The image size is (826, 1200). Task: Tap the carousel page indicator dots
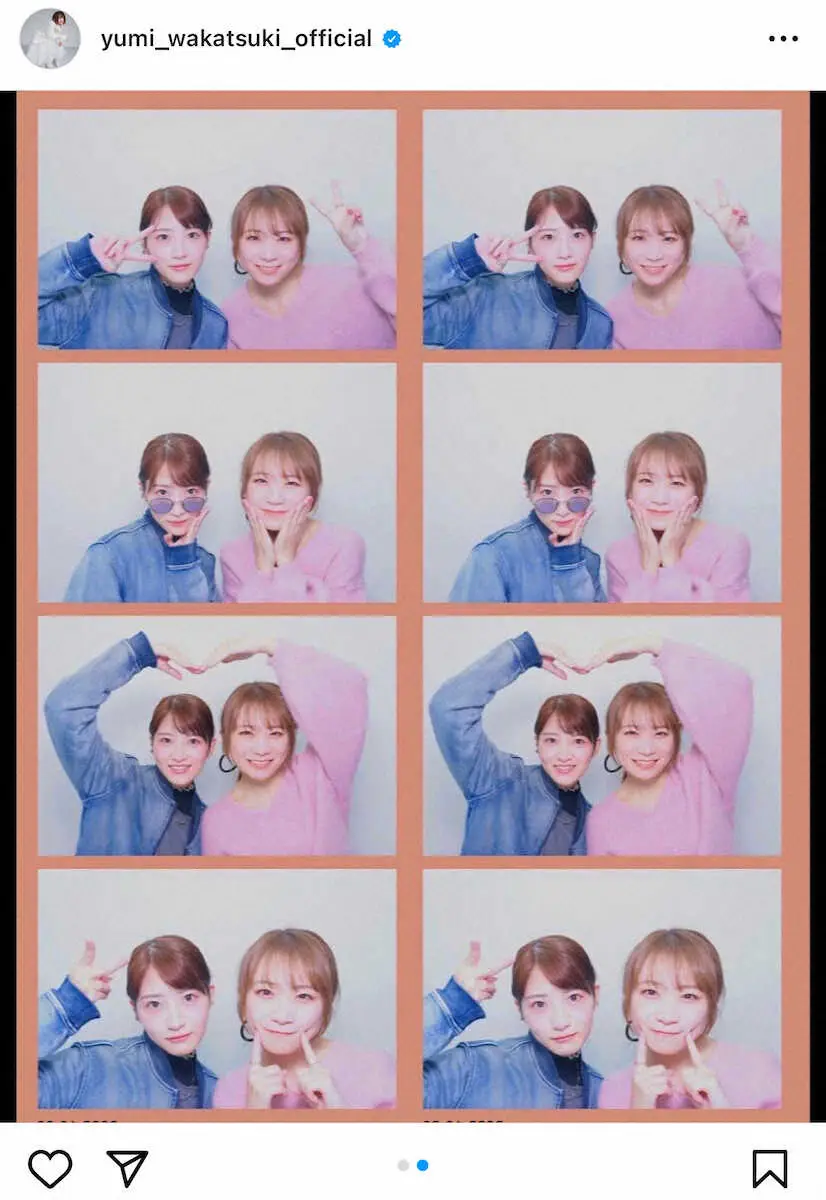pos(413,1165)
